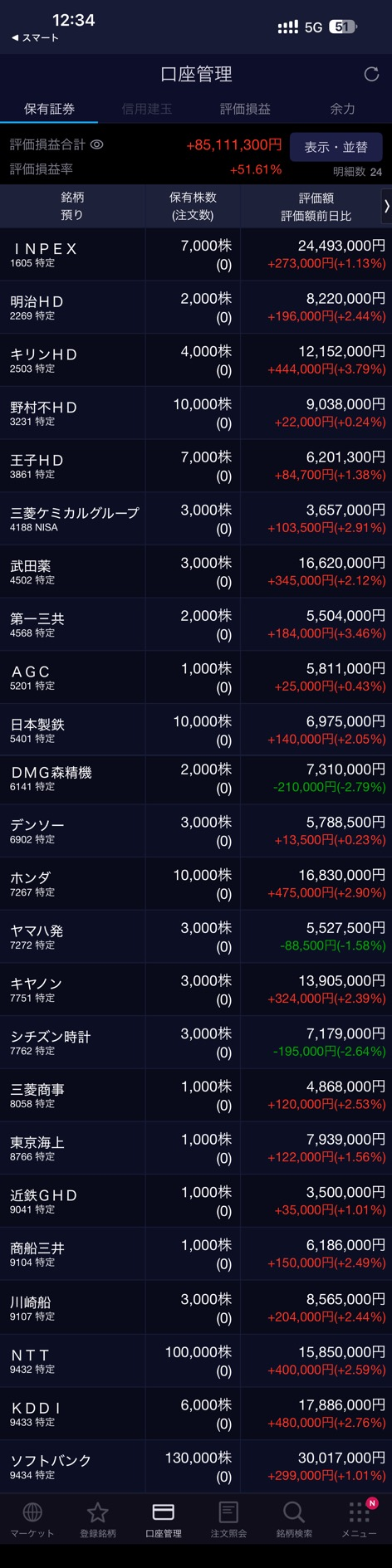Viewport: 392px width, 1568px height.
Task: Open the ソフトバンク holding row
Action: [x=196, y=1466]
